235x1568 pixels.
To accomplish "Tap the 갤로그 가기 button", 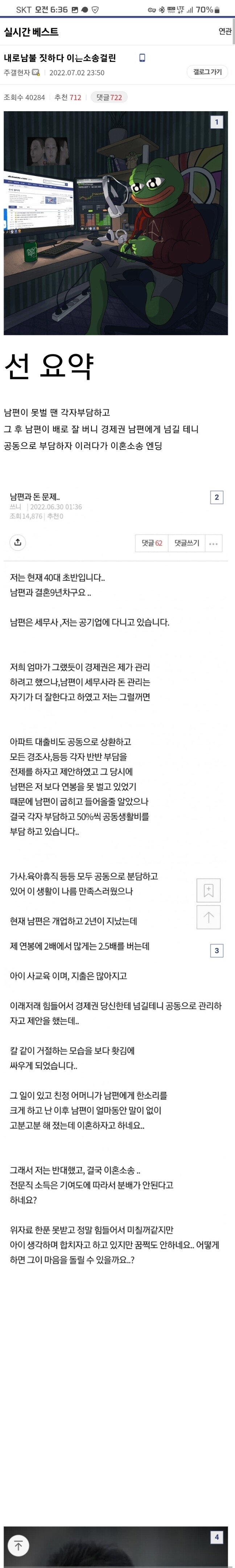I will [207, 72].
